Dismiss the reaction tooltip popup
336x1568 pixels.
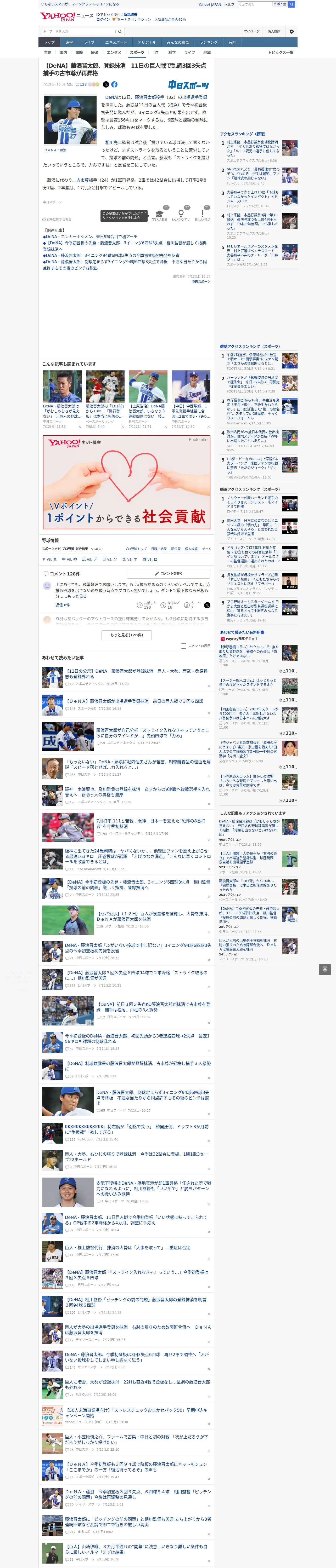[146, 212]
